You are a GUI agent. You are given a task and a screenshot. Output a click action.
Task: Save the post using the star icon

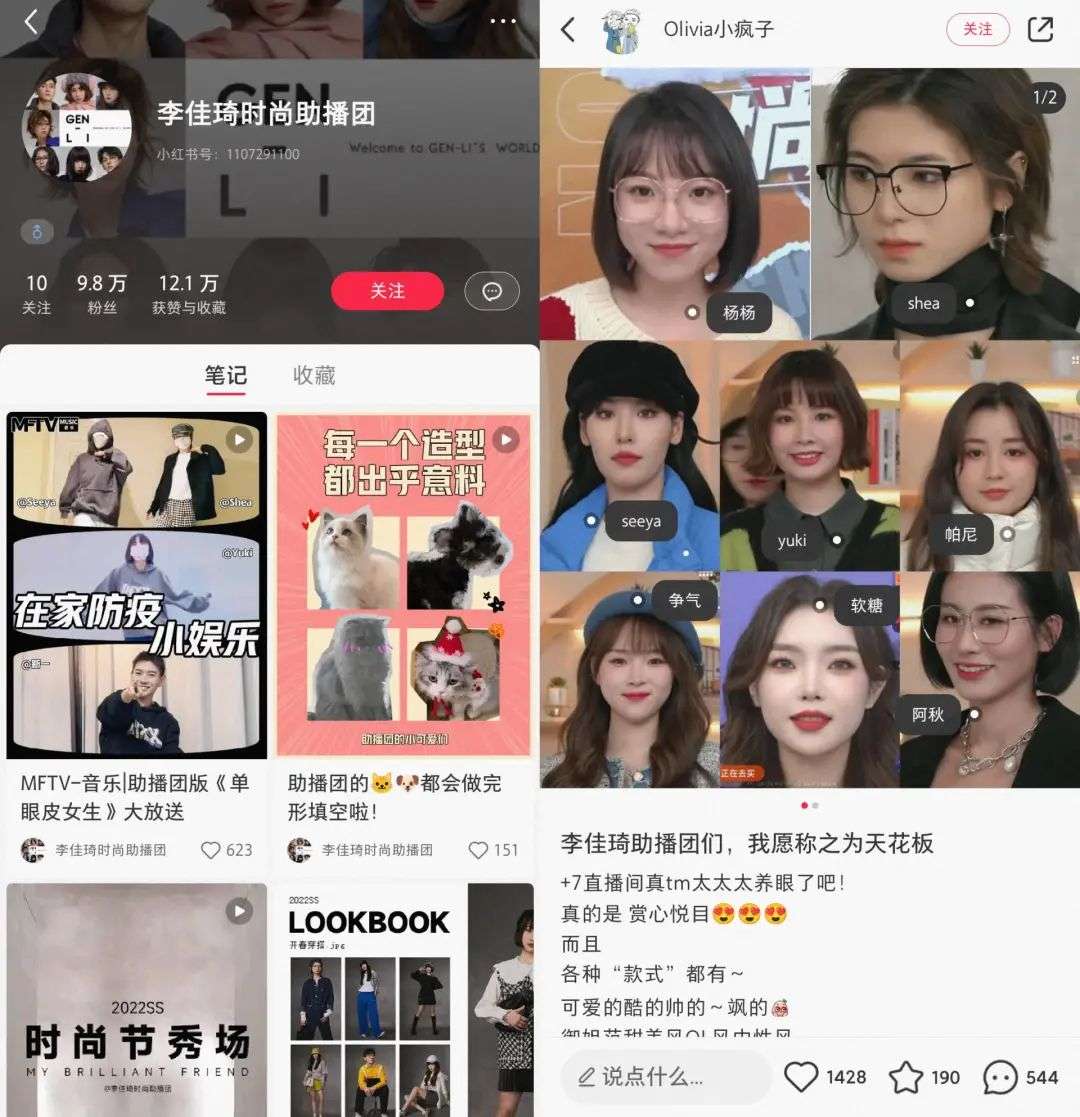click(x=906, y=1077)
